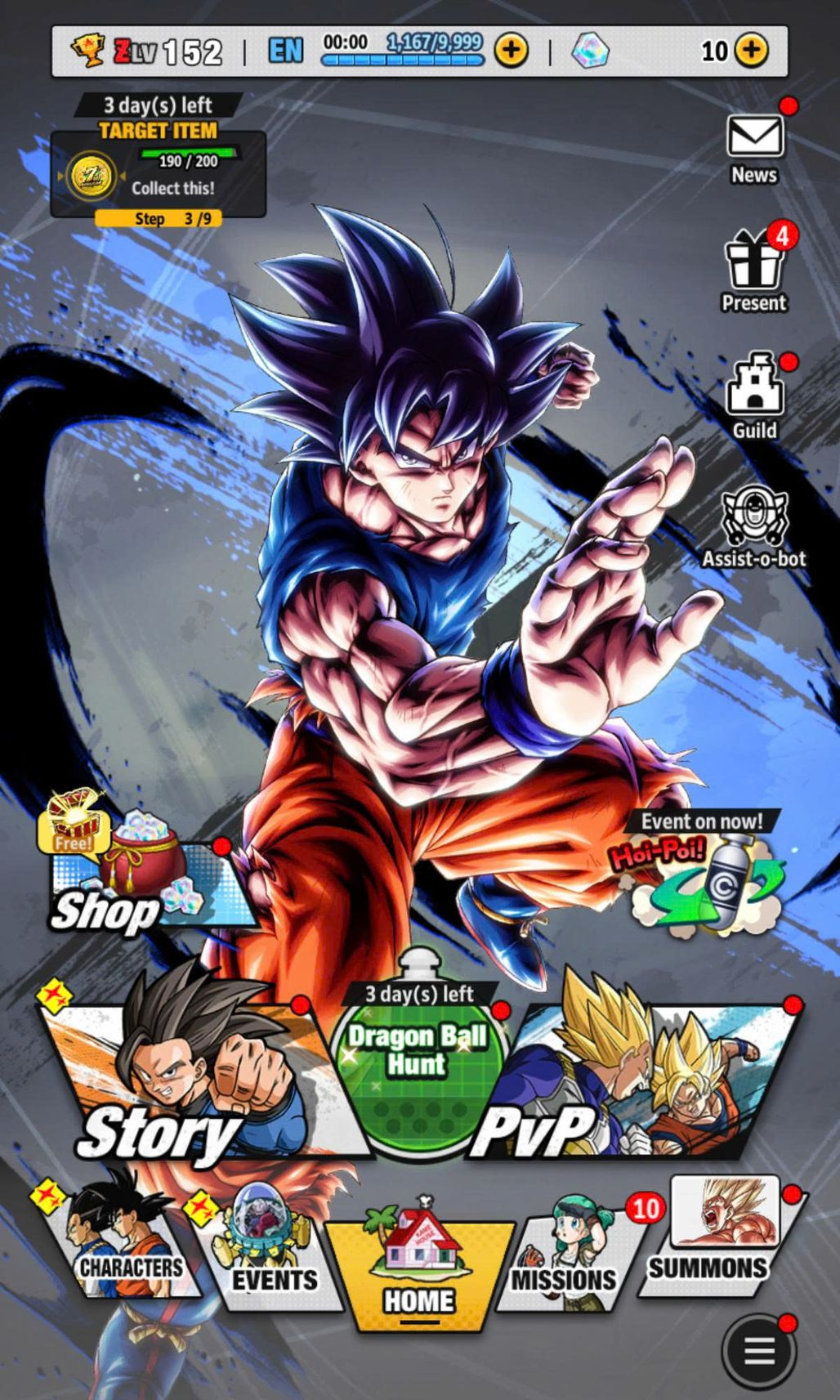Screen dimensions: 840x1400
Task: Add energy with the plus button
Action: [512, 51]
